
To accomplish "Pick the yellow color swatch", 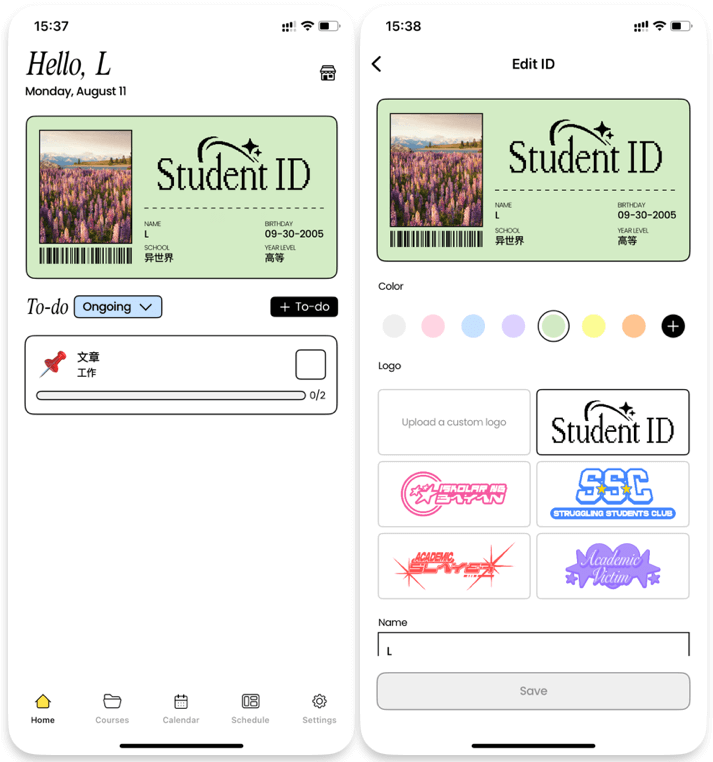I will tap(593, 326).
